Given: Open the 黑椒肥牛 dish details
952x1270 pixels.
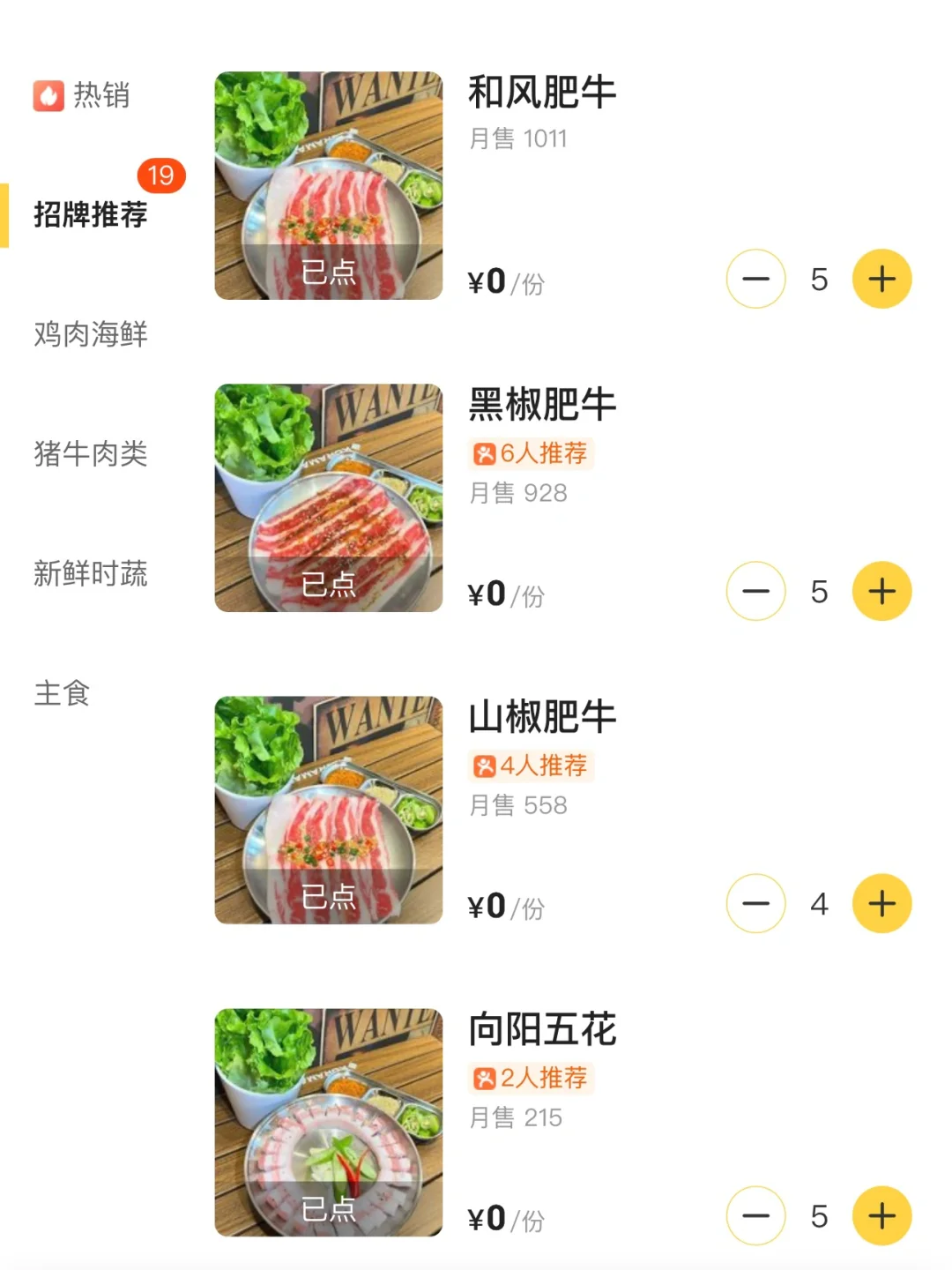Looking at the screenshot, I should pyautogui.click(x=541, y=403).
